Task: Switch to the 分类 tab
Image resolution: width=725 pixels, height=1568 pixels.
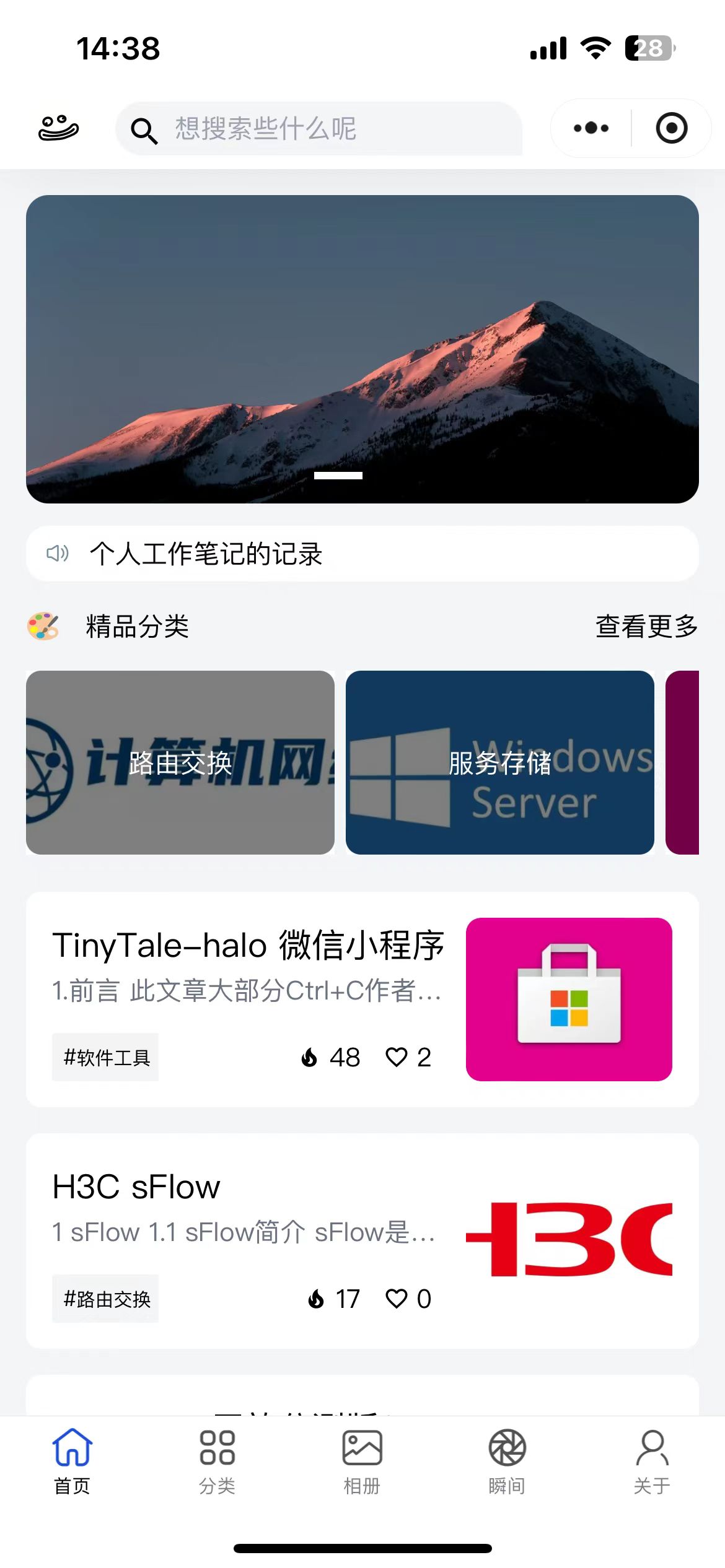Action: 217,1461
